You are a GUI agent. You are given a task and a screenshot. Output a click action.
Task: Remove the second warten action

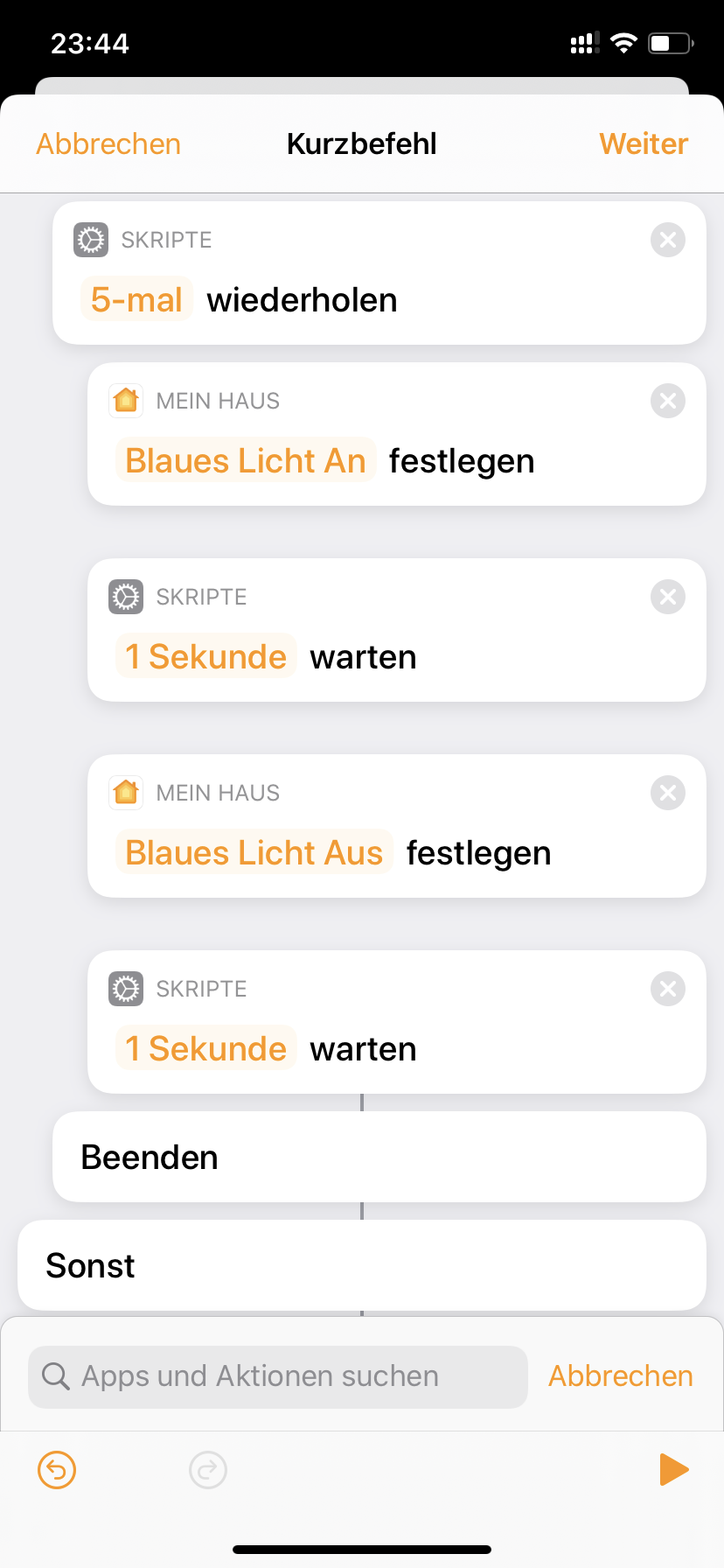tap(667, 990)
